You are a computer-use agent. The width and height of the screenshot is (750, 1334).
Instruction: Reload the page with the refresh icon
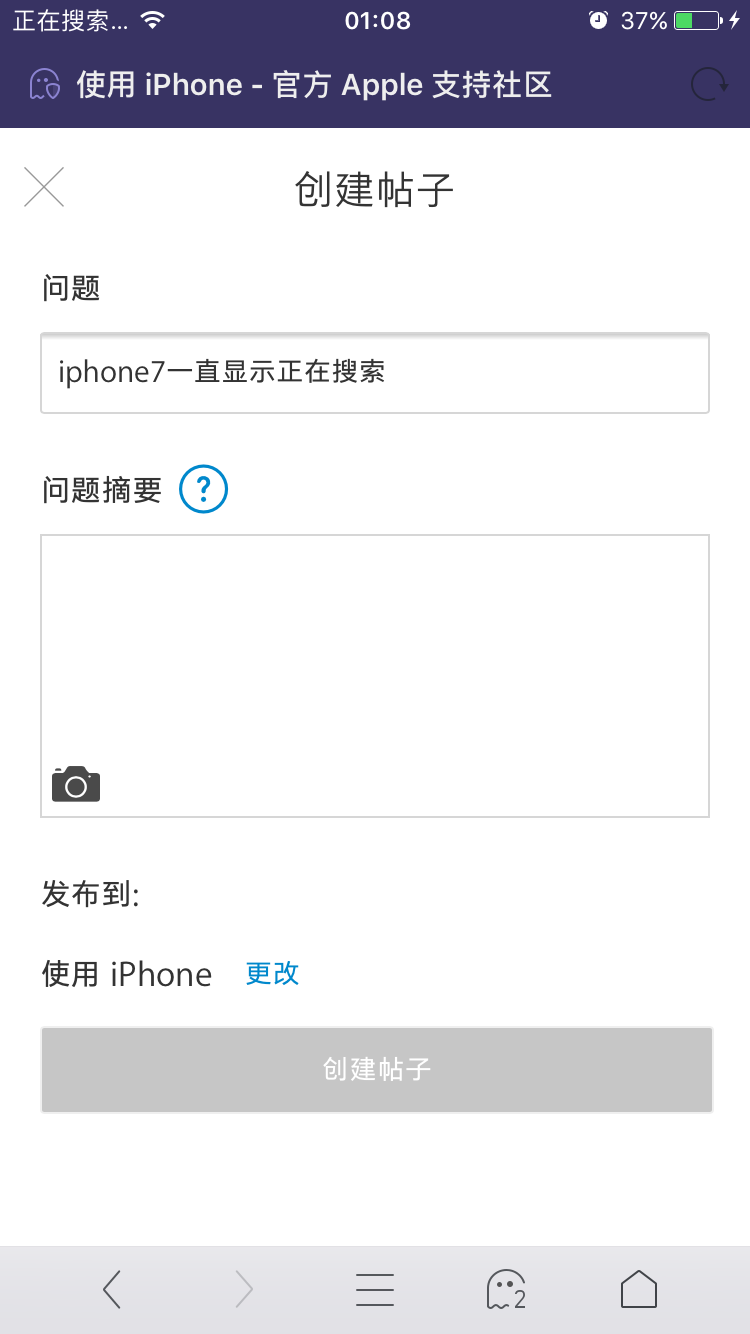pyautogui.click(x=709, y=85)
